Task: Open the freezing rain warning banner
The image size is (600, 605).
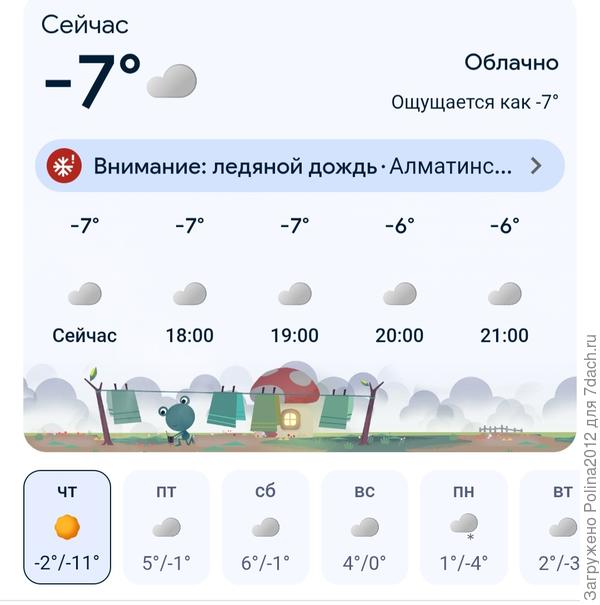Action: tap(300, 166)
